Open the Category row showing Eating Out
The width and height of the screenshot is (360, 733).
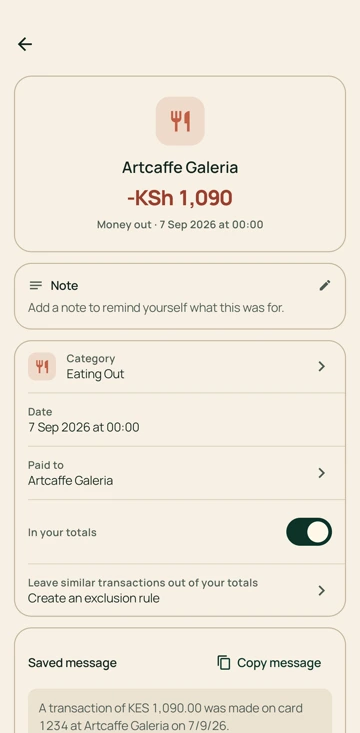(x=180, y=366)
